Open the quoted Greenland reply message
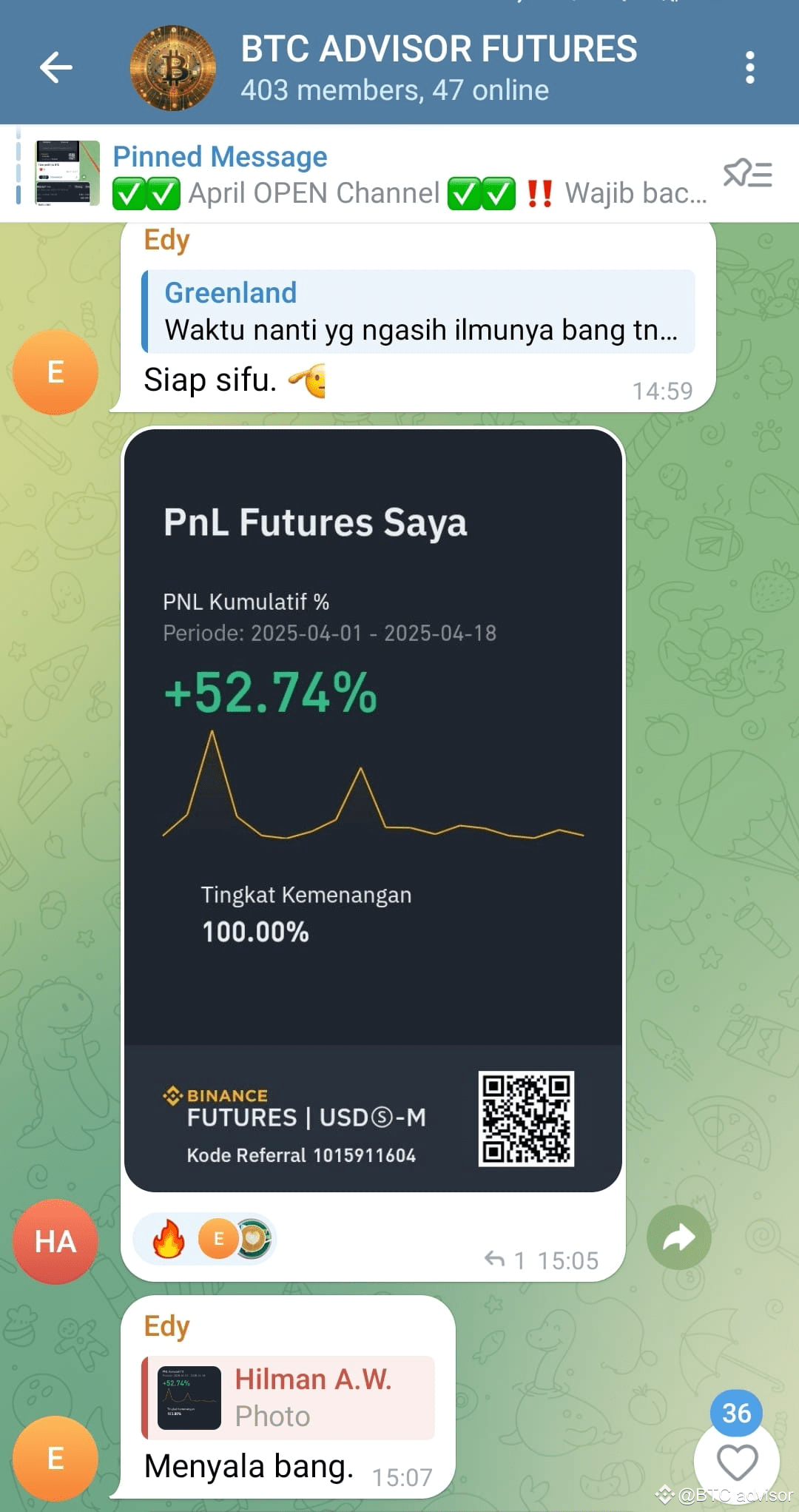The width and height of the screenshot is (799, 1512). (422, 311)
